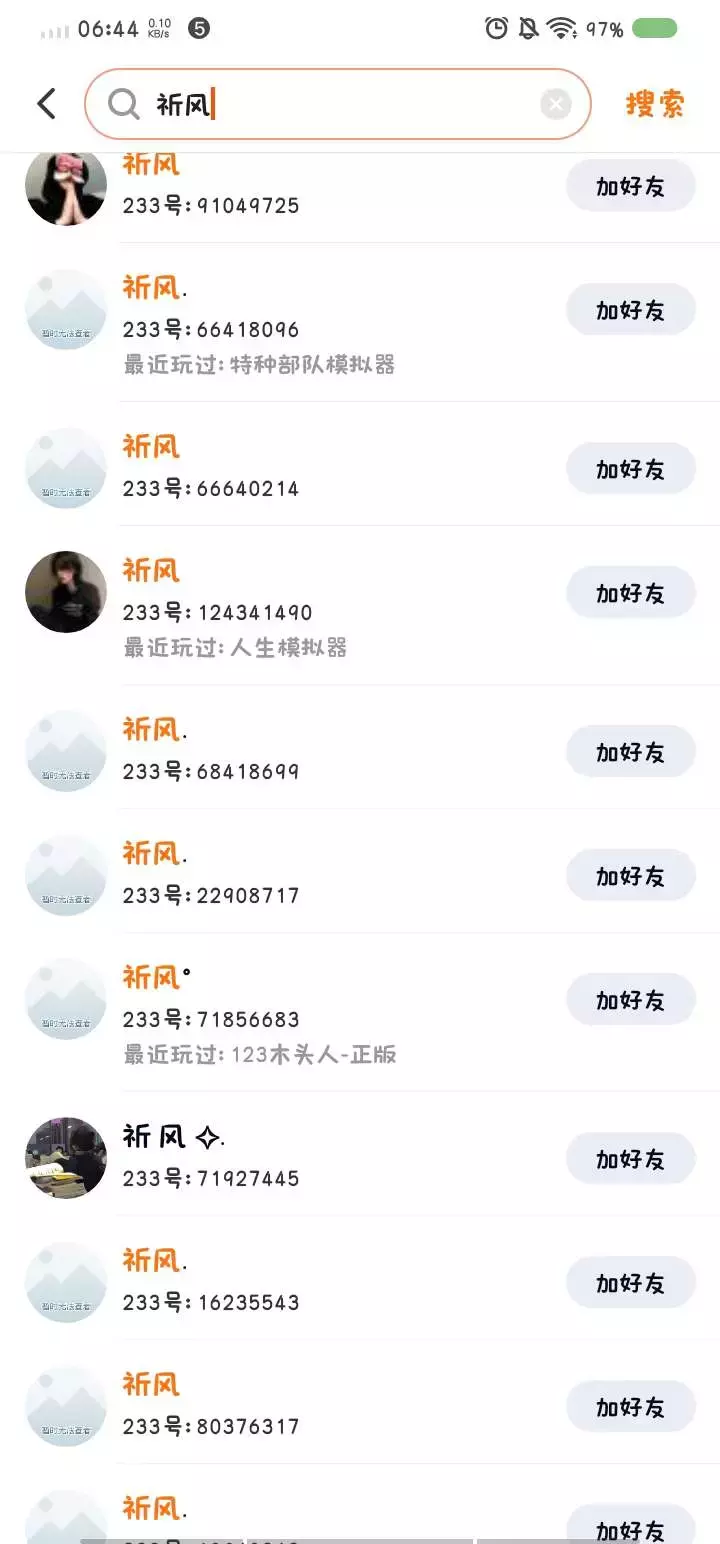
Task: Add user 66418096 as friend
Action: [630, 310]
